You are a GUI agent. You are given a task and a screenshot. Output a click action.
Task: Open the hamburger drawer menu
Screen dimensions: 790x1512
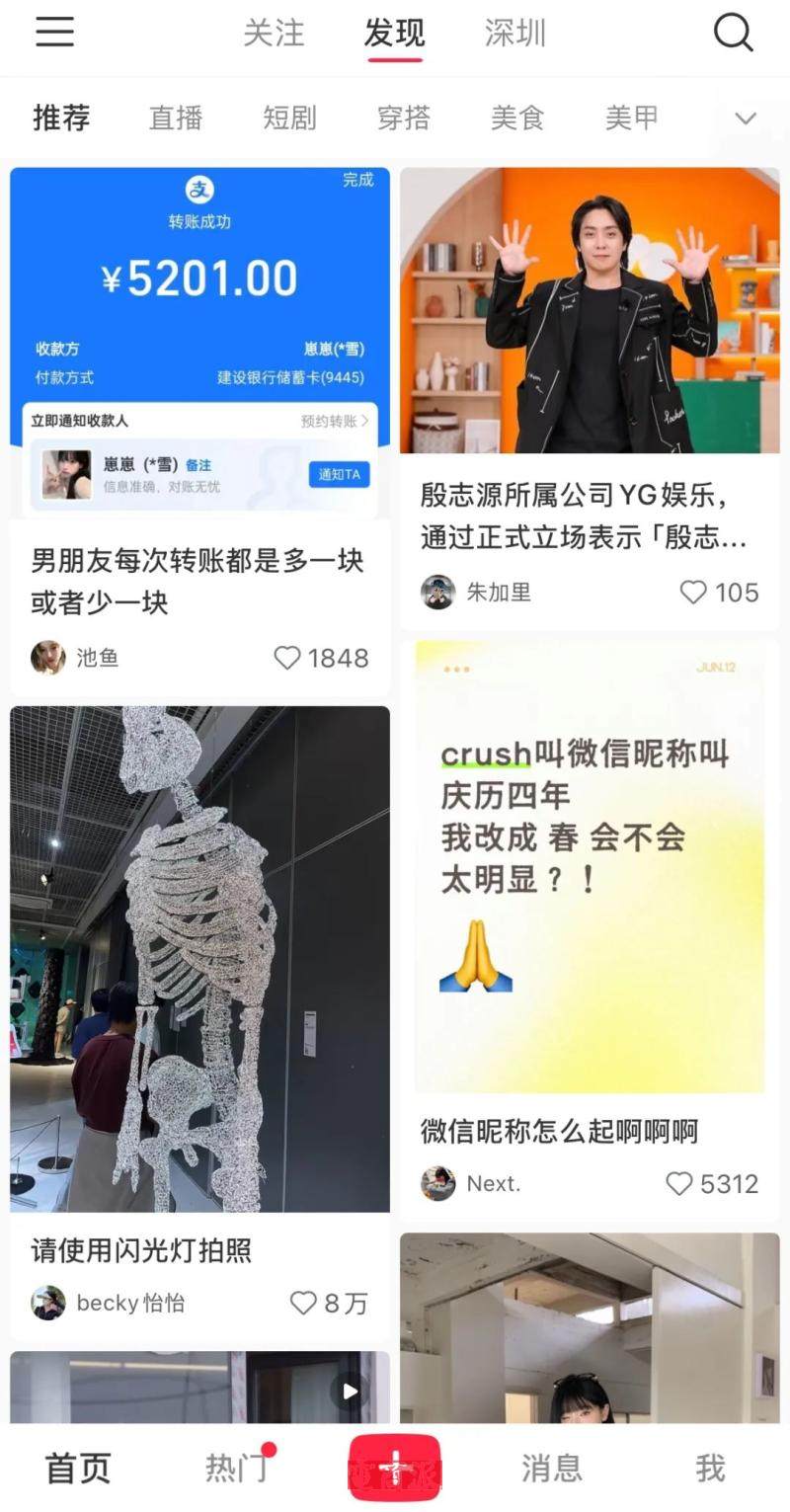55,33
